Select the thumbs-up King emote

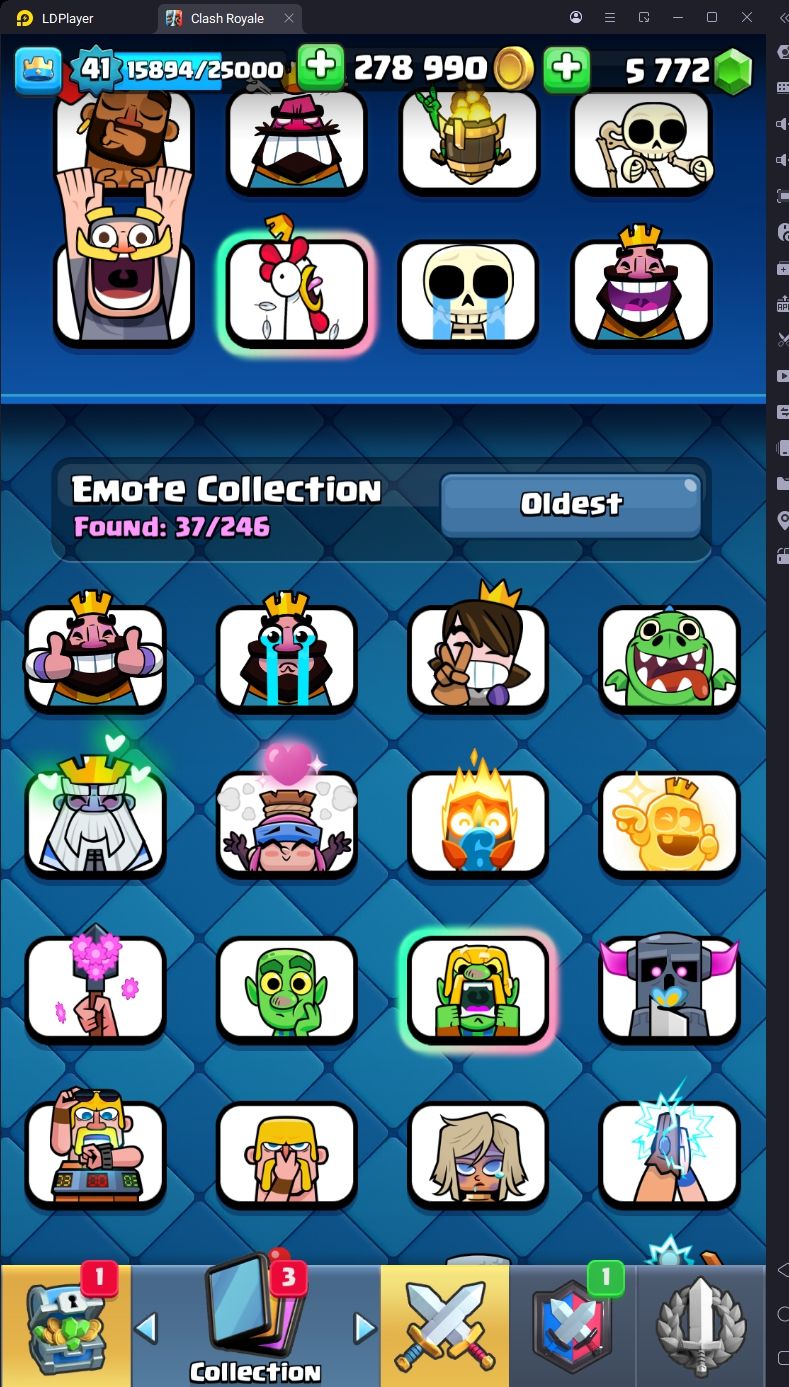click(95, 658)
